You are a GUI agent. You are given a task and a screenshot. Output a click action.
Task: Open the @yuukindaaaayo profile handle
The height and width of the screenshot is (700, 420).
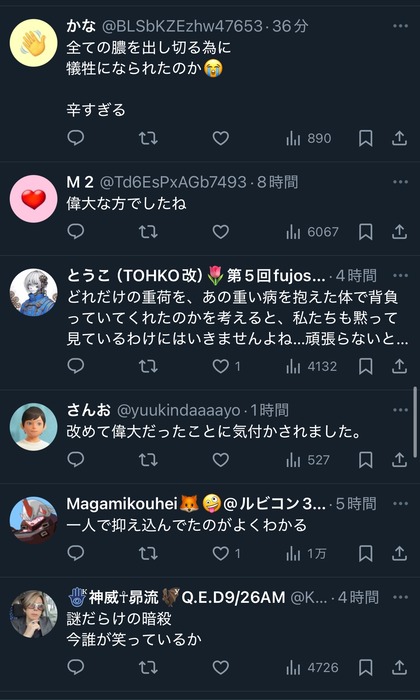click(179, 410)
